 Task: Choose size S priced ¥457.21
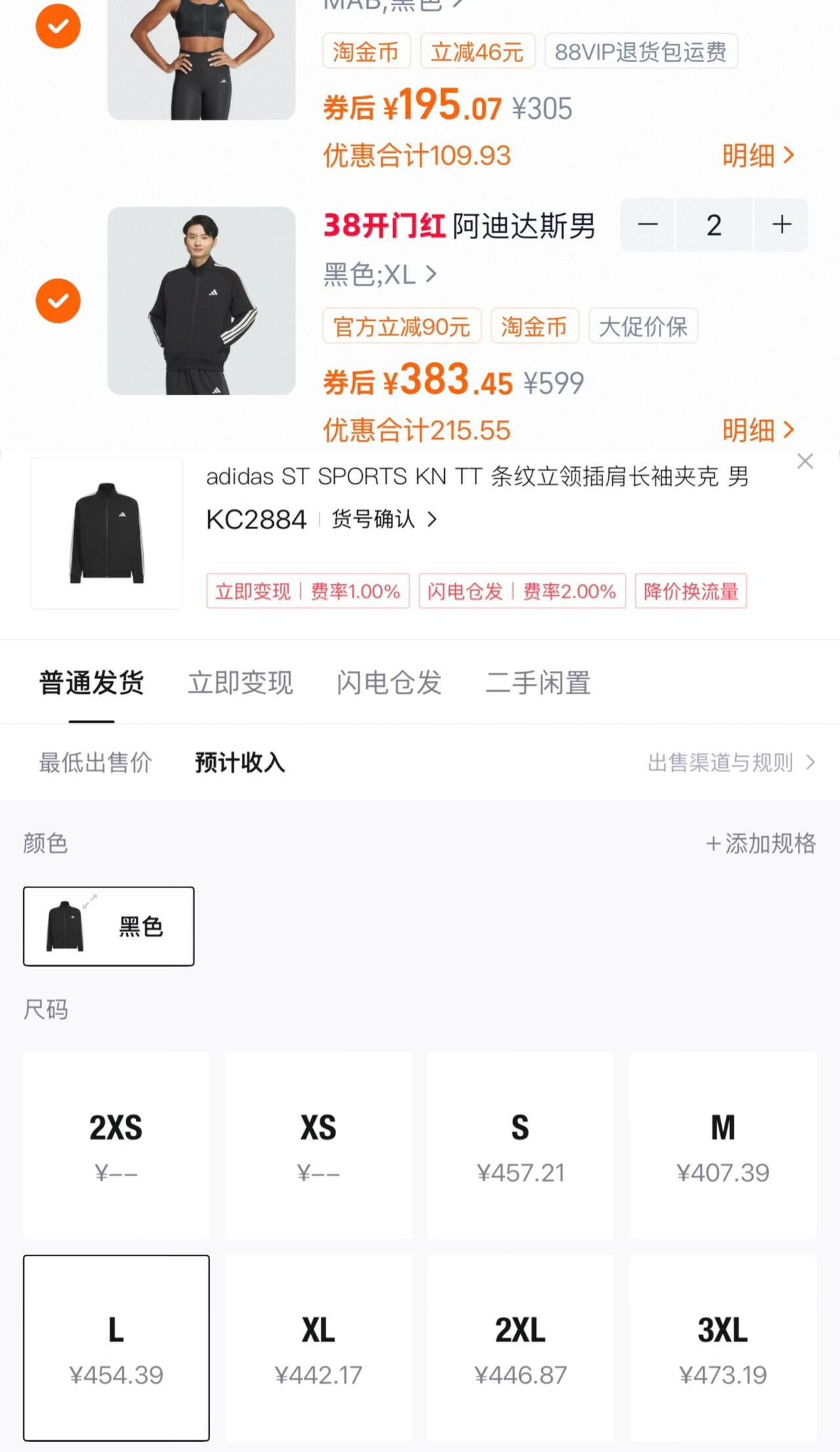(520, 1145)
